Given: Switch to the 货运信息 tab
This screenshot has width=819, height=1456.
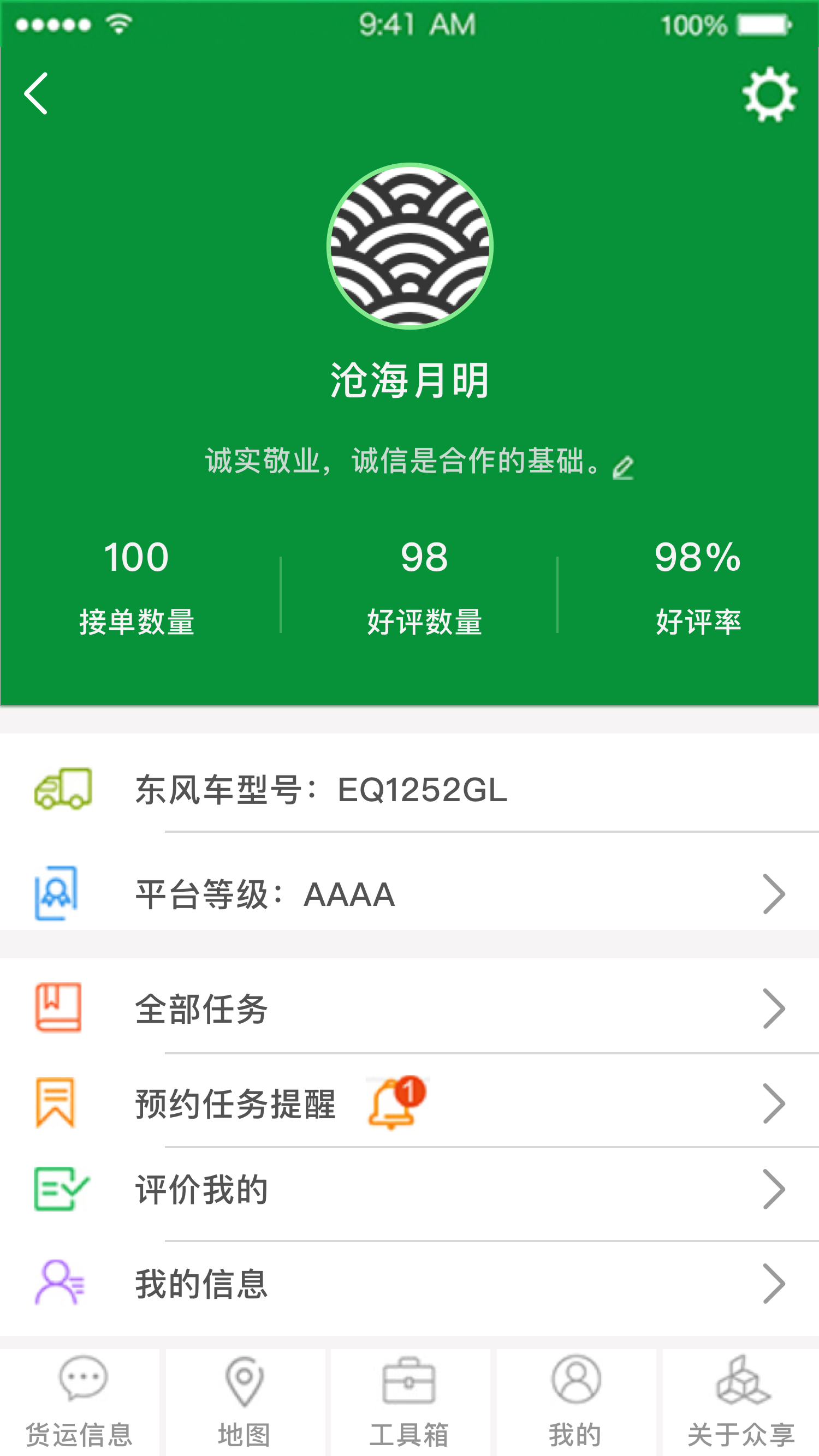Looking at the screenshot, I should coord(80,1401).
